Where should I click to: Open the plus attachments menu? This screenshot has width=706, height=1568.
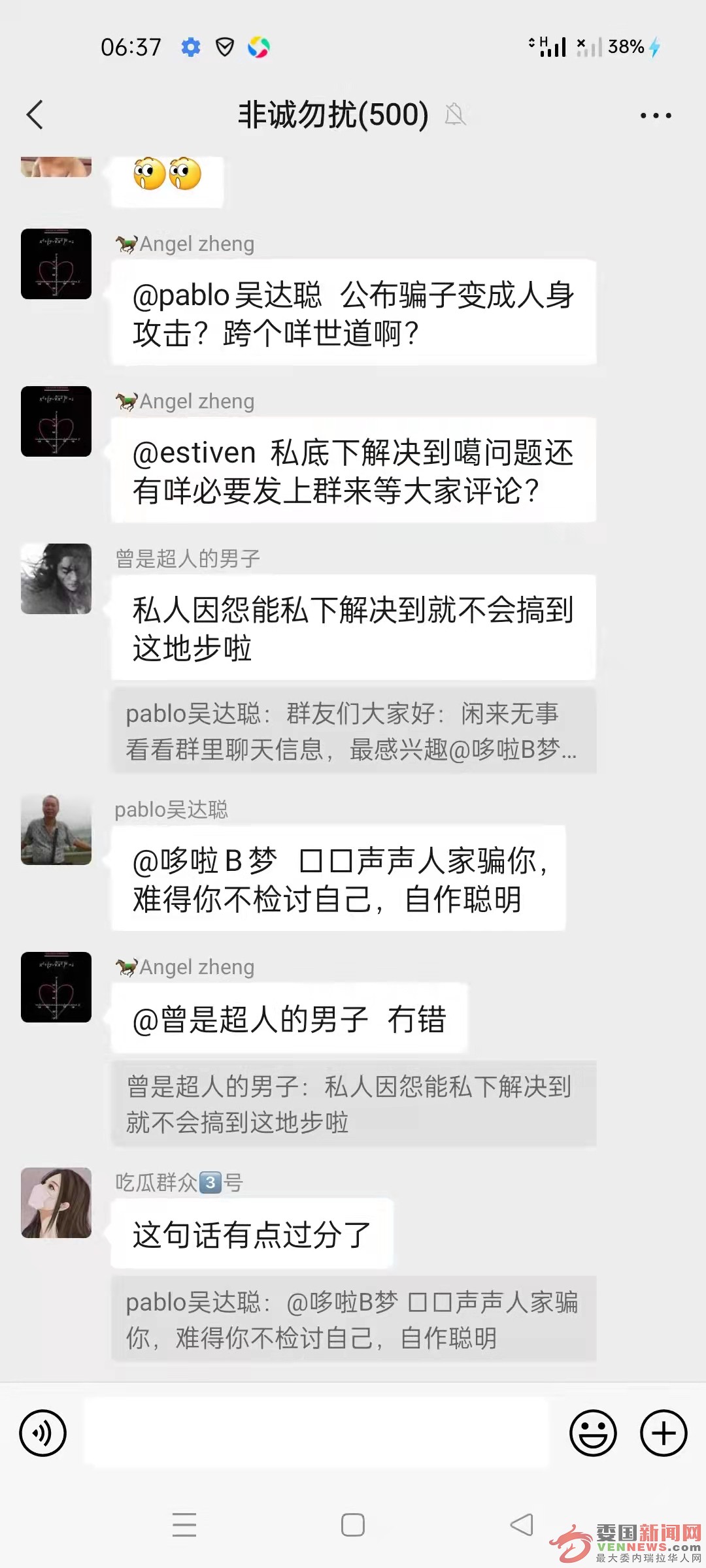(664, 1433)
